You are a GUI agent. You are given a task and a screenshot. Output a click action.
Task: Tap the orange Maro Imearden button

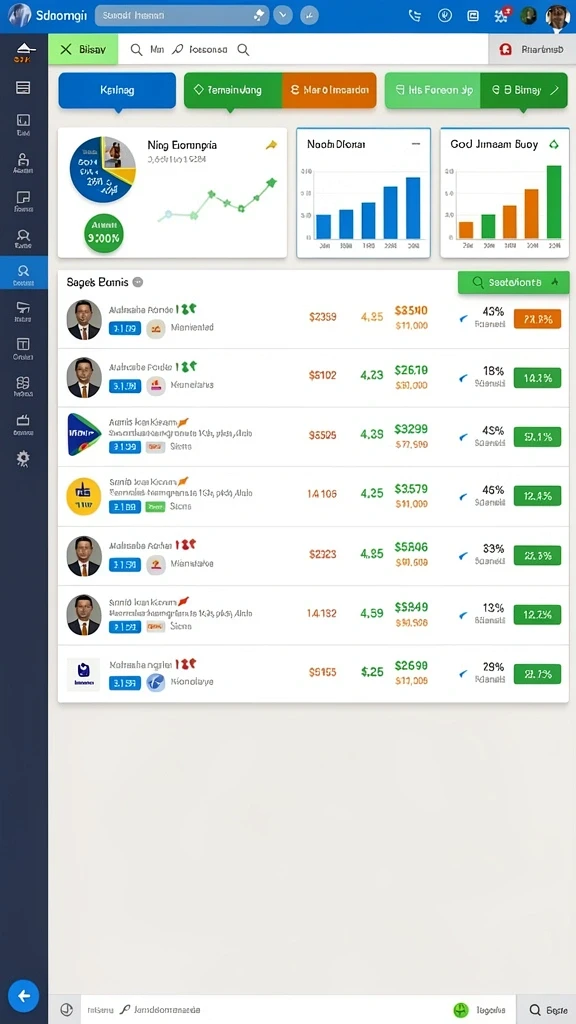point(329,90)
